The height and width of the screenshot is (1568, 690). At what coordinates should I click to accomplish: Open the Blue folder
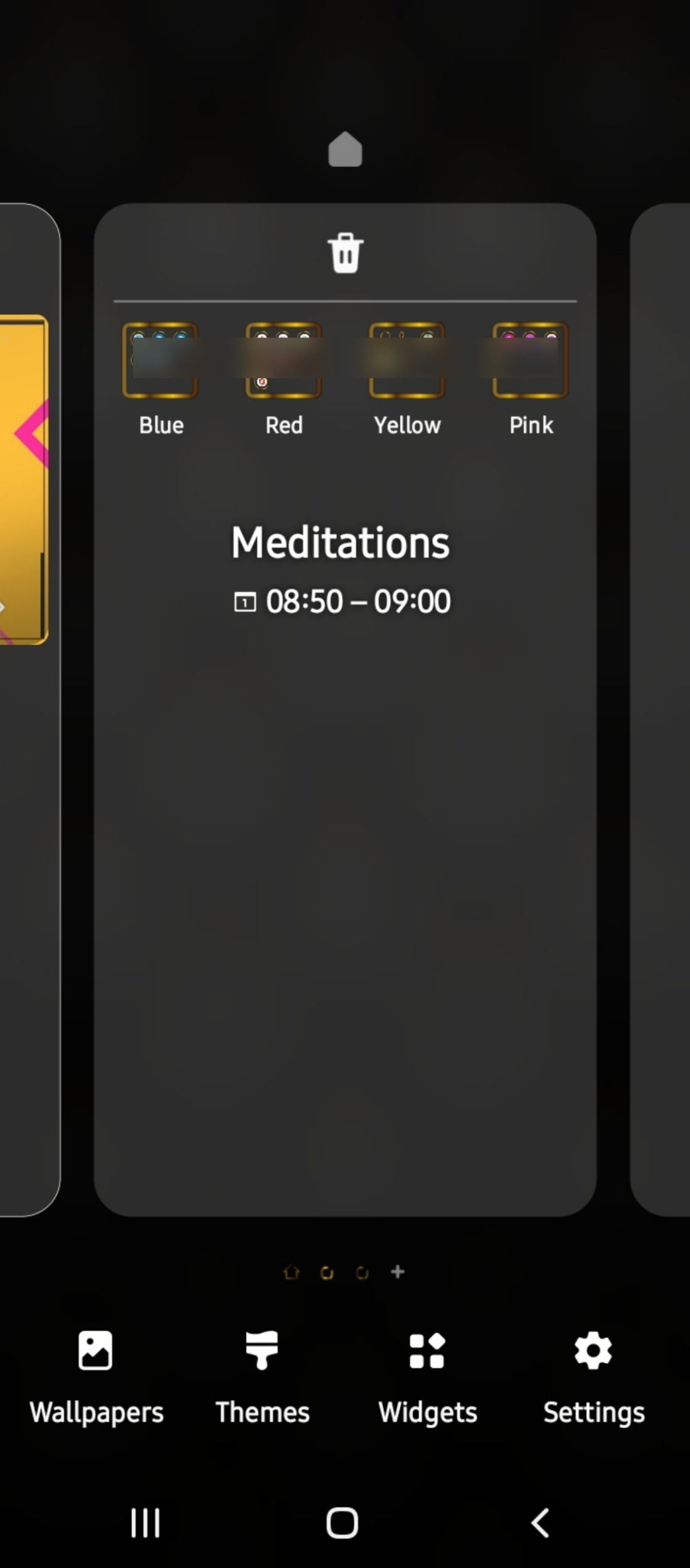click(x=161, y=361)
